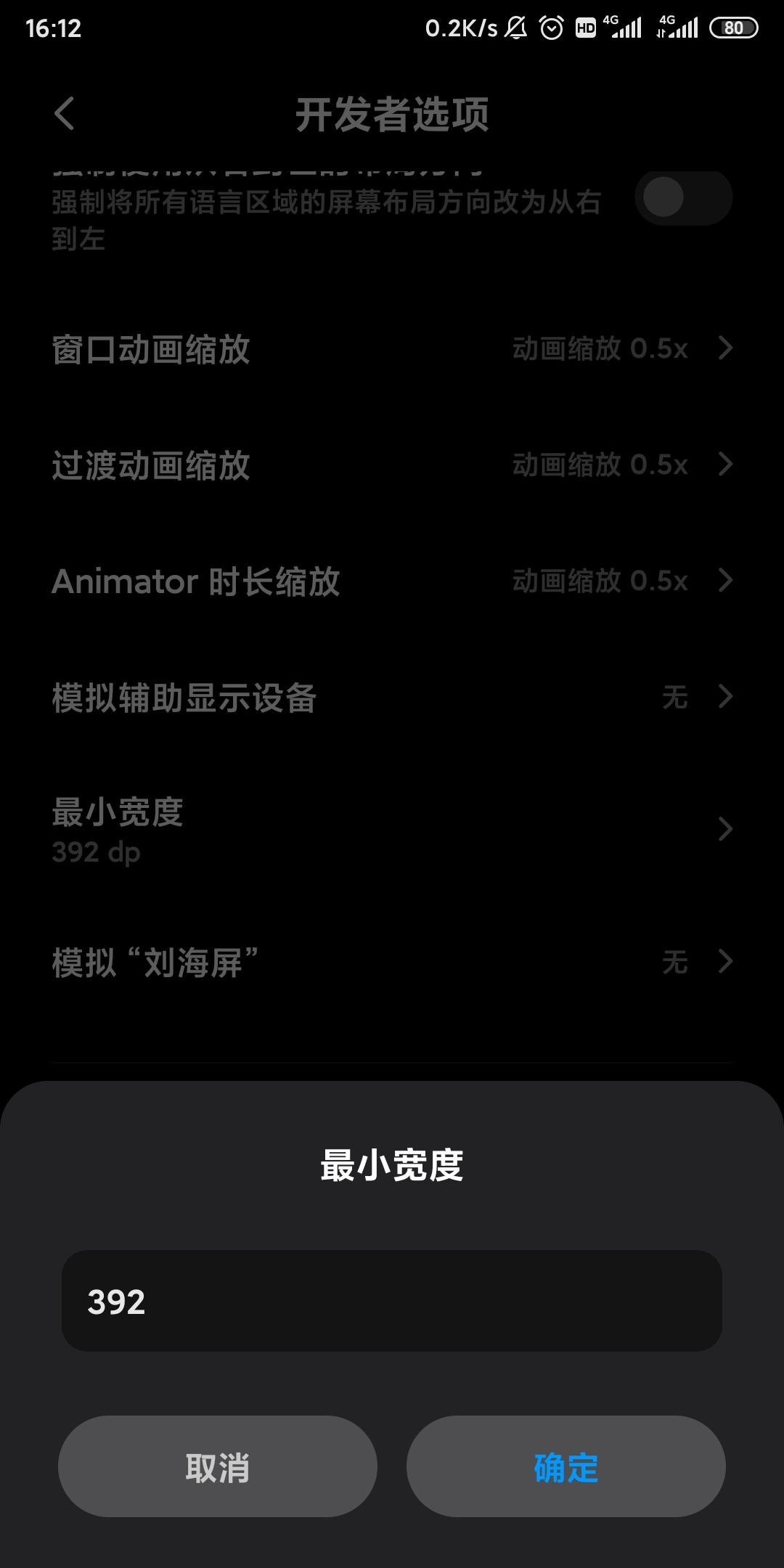Open 模拟"刘海屏" option

[392, 963]
